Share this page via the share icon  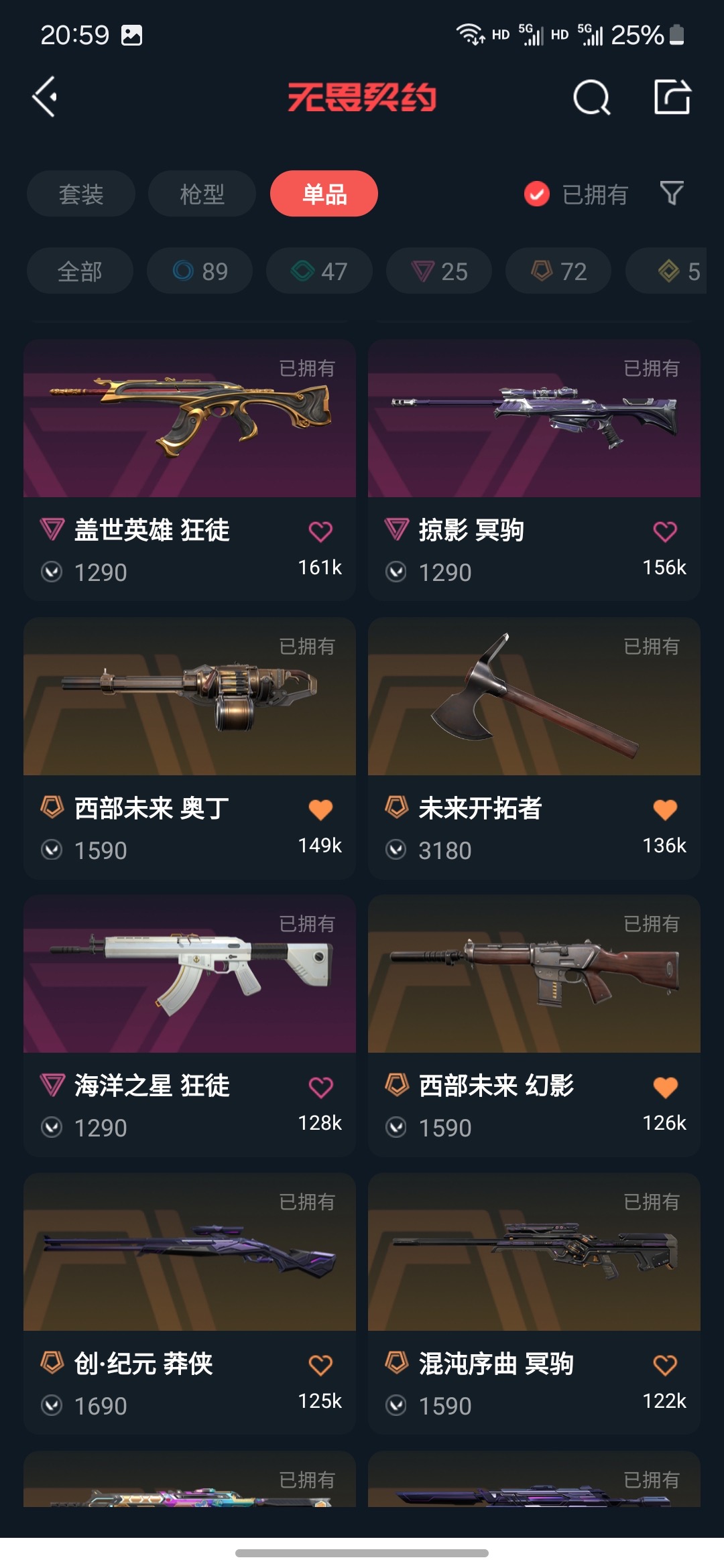[672, 97]
